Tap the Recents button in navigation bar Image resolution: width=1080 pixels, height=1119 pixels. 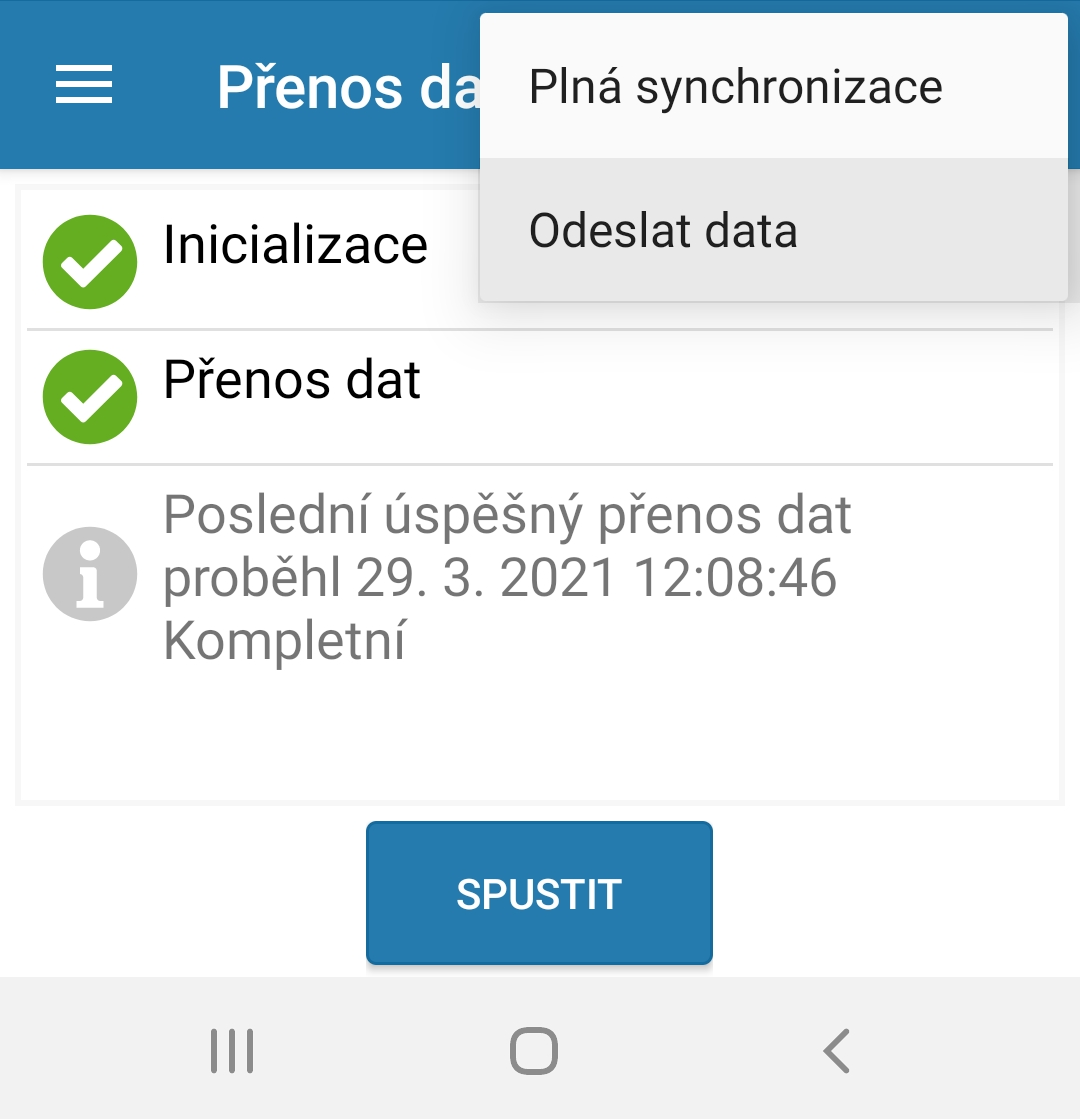tap(232, 1050)
